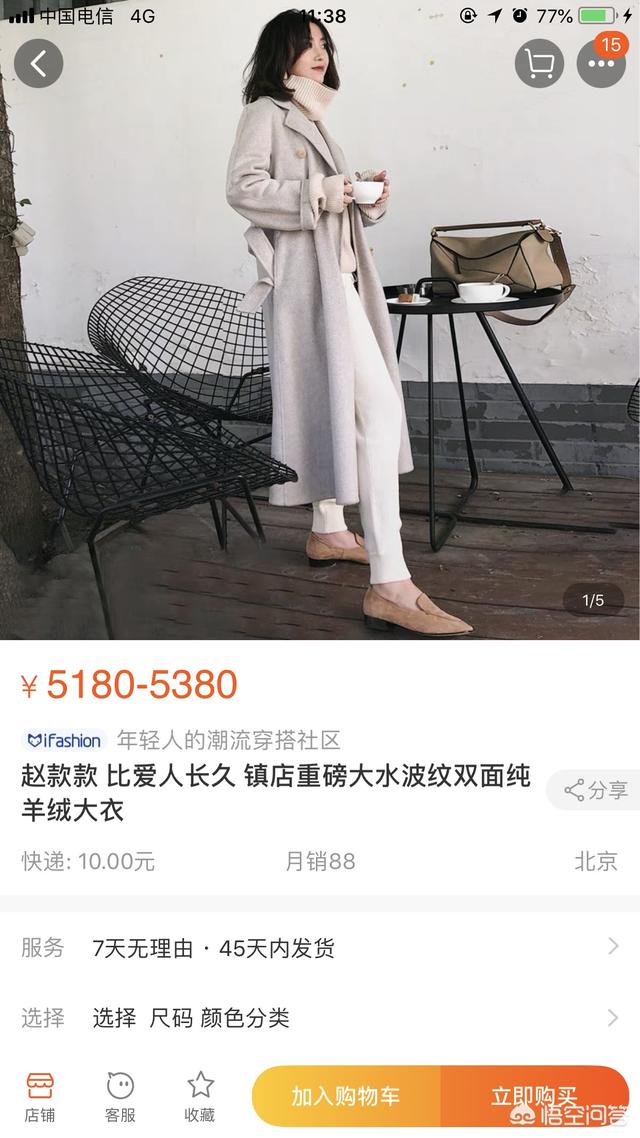Add item to 收藏 favorites
This screenshot has height=1138, width=640.
200,1096
